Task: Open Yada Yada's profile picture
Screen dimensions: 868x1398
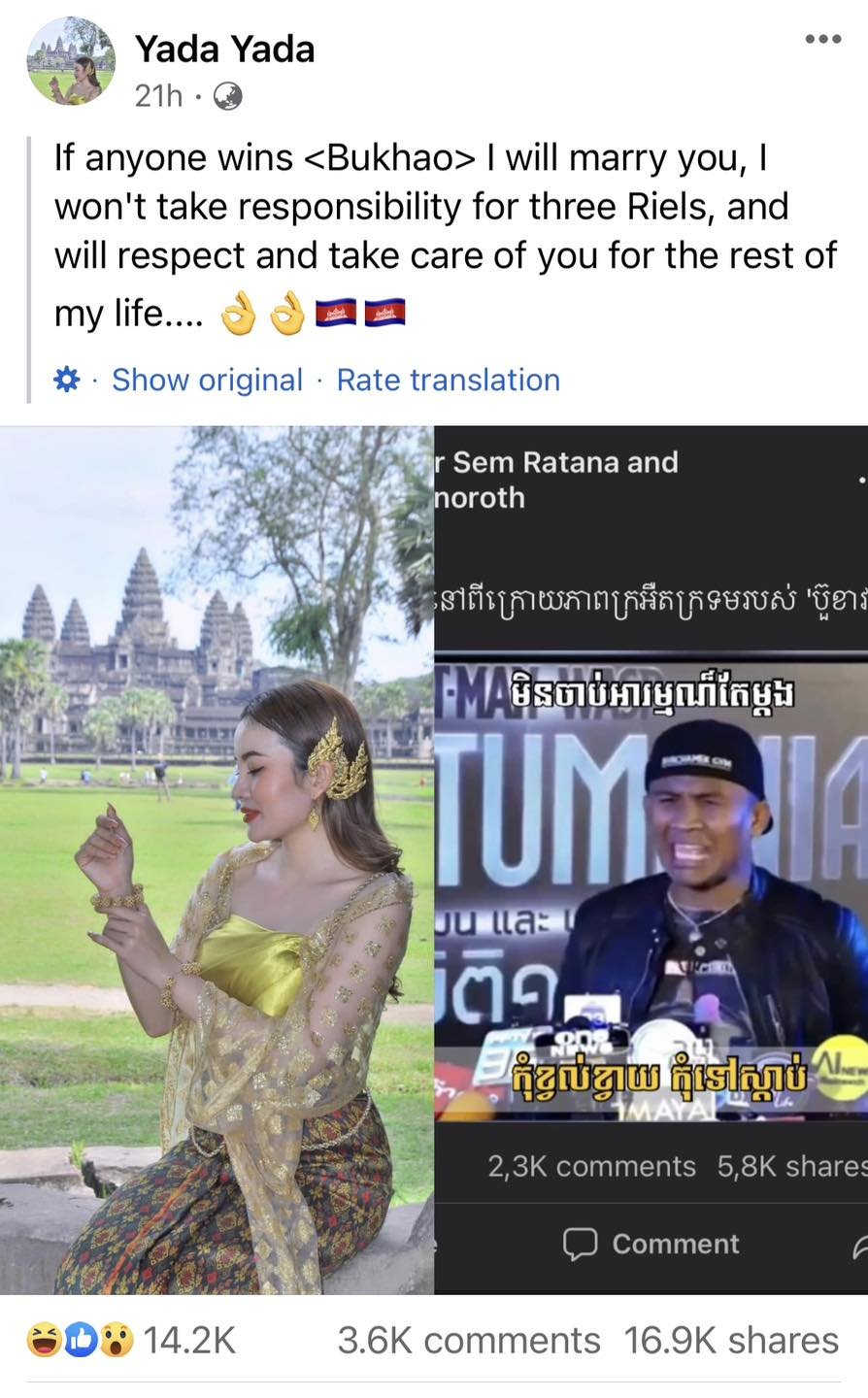Action: (71, 60)
